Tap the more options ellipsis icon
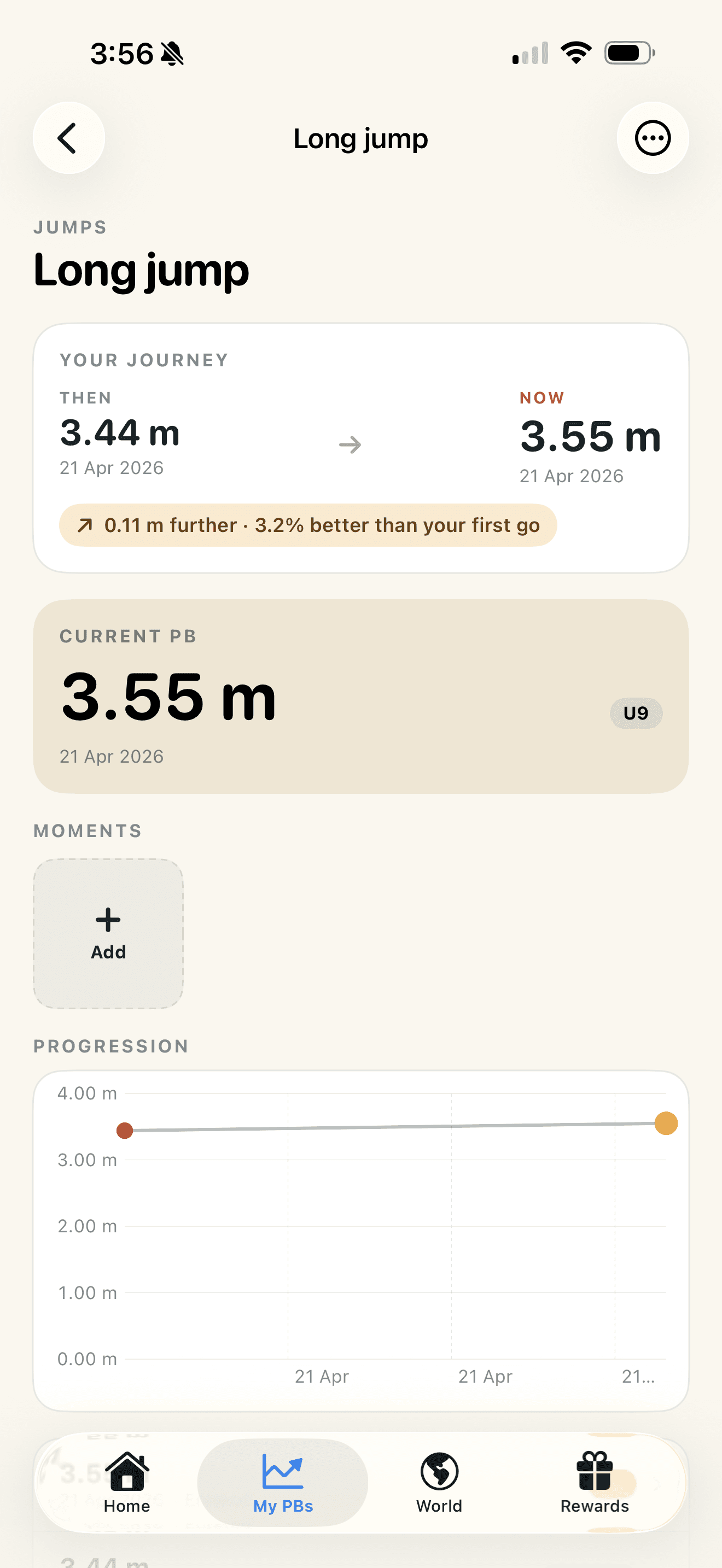722x1568 pixels. pos(653,138)
